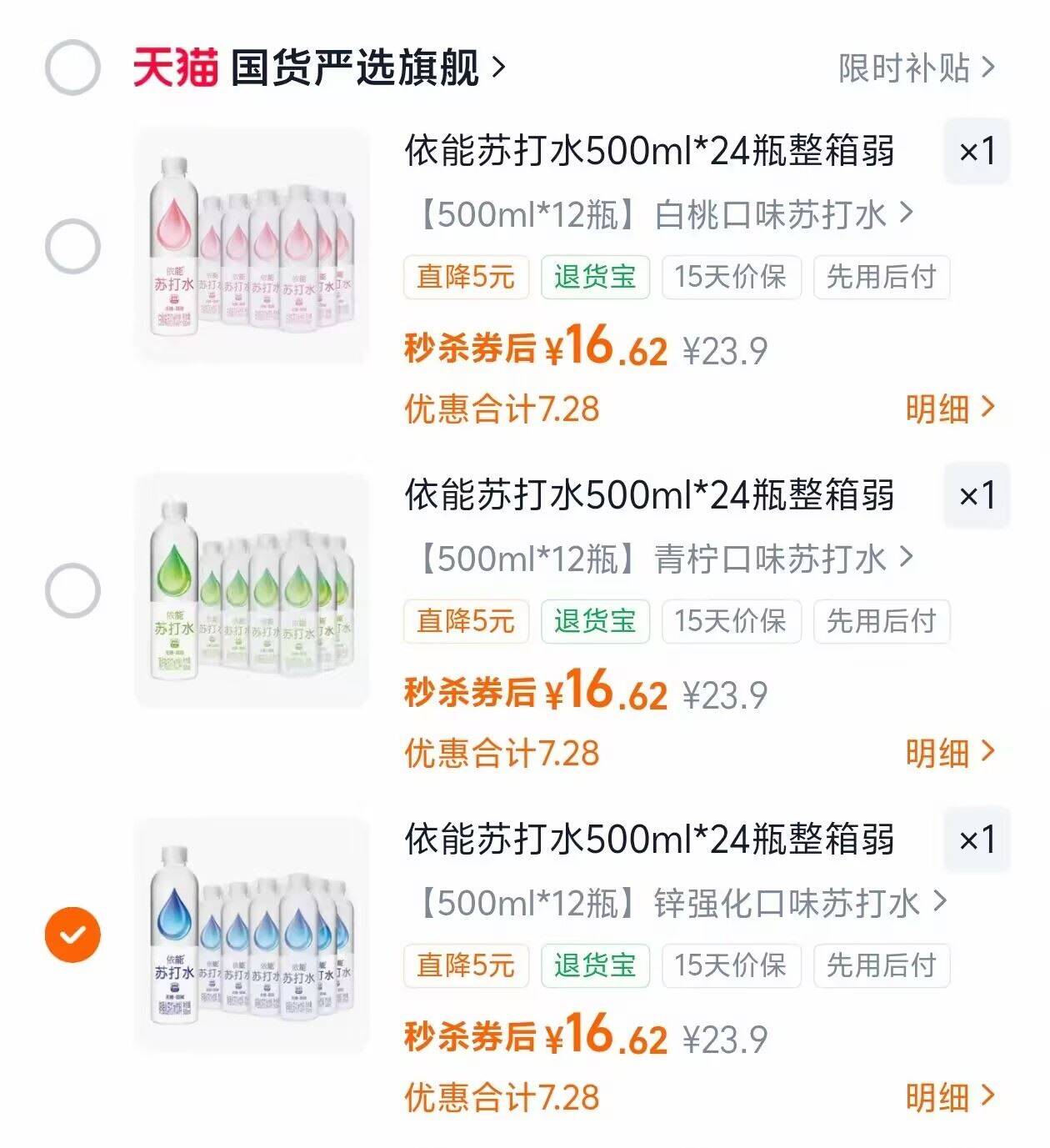Viewport: 1050px width, 1148px height.
Task: Open the 青柠口味 soda water product image
Action: [x=251, y=590]
